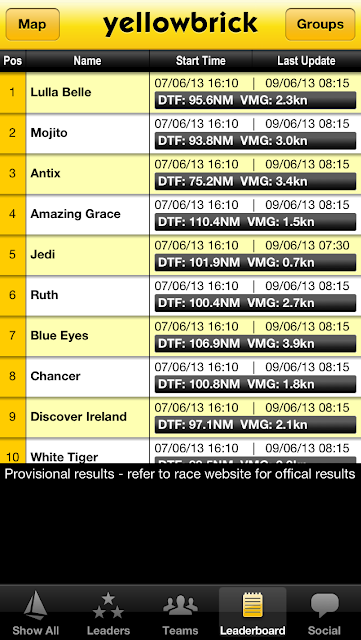Open the Discover Ireland entry
The image size is (361, 640).
(180, 418)
